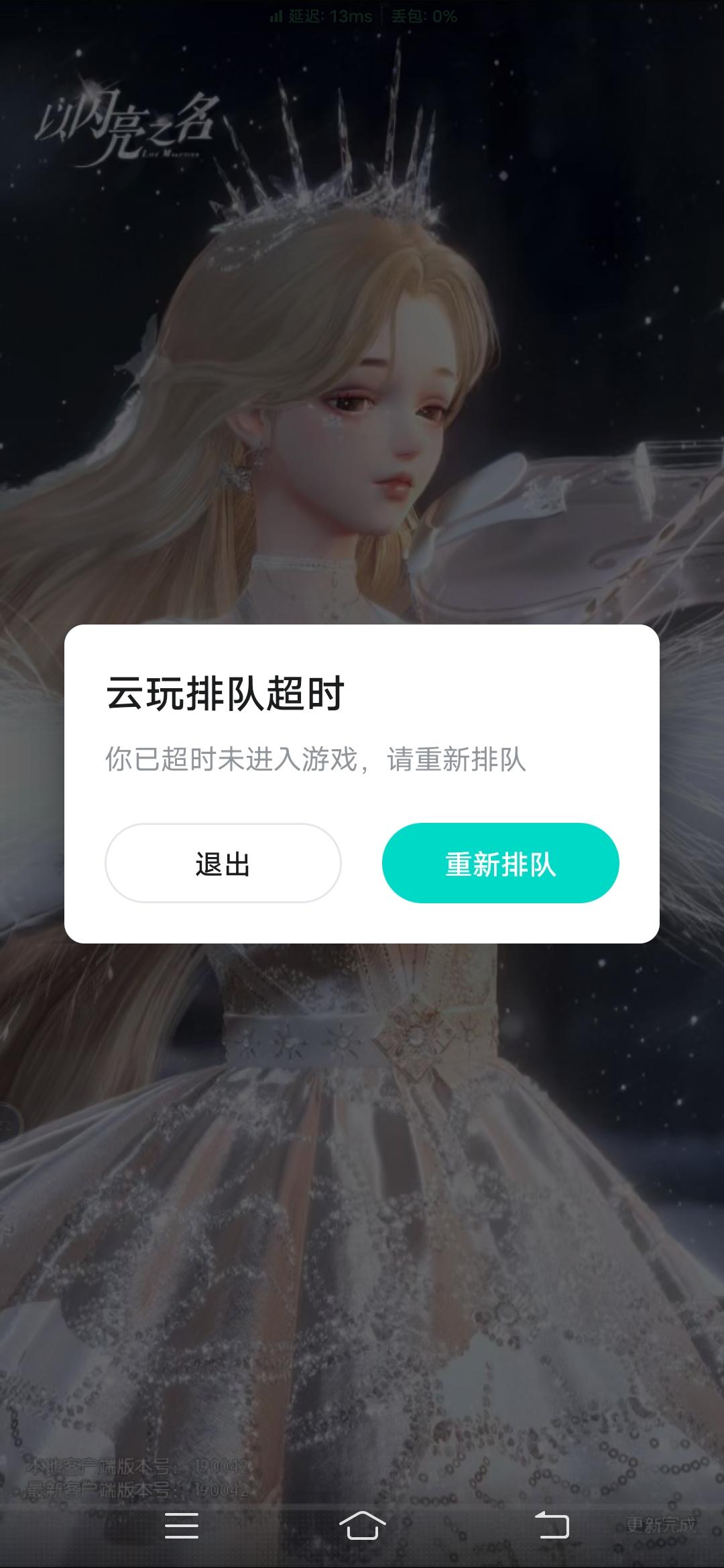Tap the white dialog card
Image resolution: width=724 pixels, height=1568 pixels.
point(362,784)
